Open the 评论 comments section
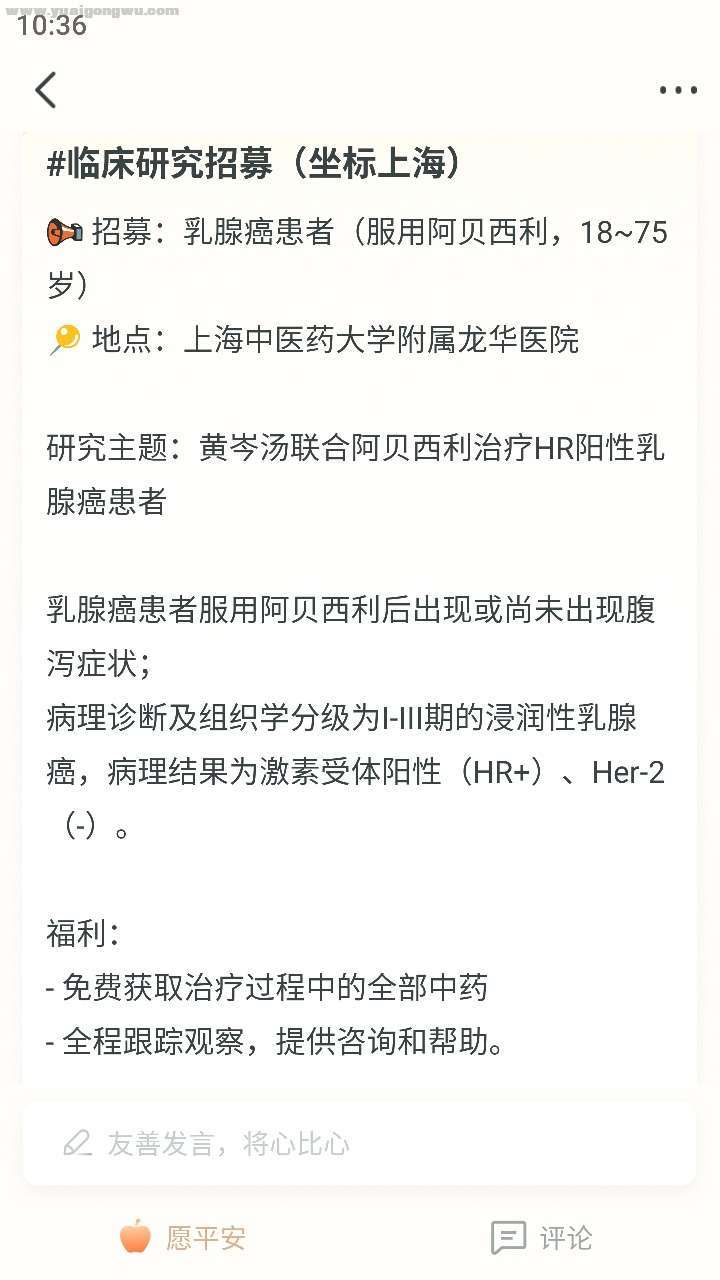The height and width of the screenshot is (1280, 720). (541, 1238)
